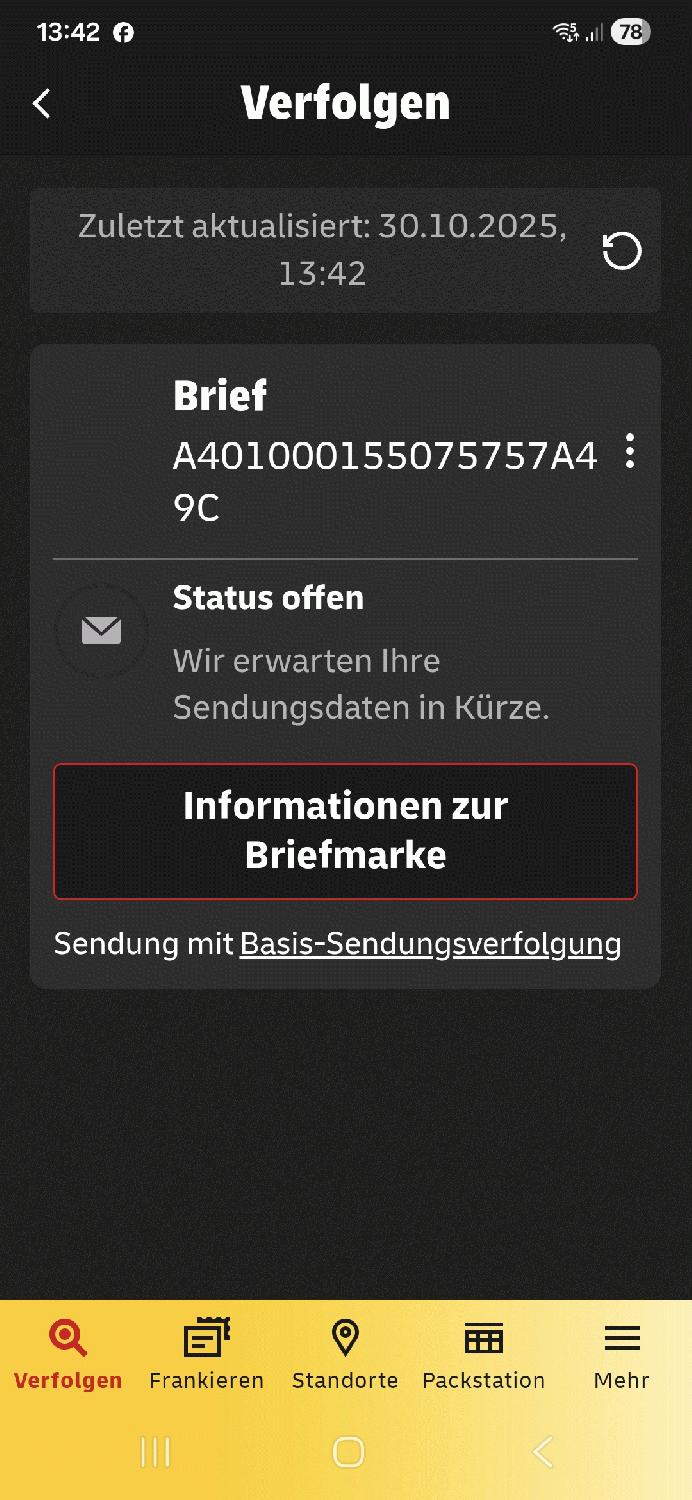Open the Packstation tab
Image resolution: width=692 pixels, height=1500 pixels.
[484, 1354]
